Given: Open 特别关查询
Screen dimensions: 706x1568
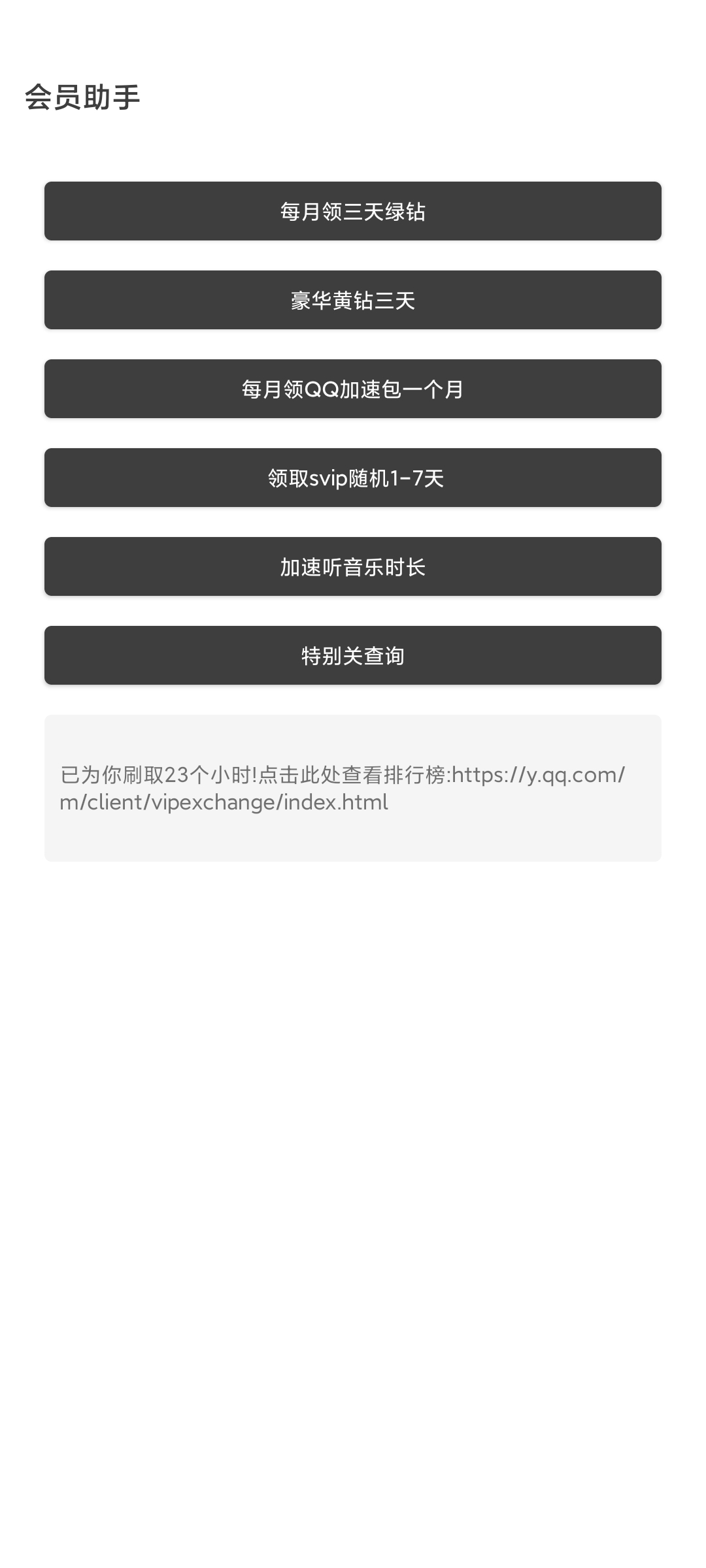Looking at the screenshot, I should point(353,655).
